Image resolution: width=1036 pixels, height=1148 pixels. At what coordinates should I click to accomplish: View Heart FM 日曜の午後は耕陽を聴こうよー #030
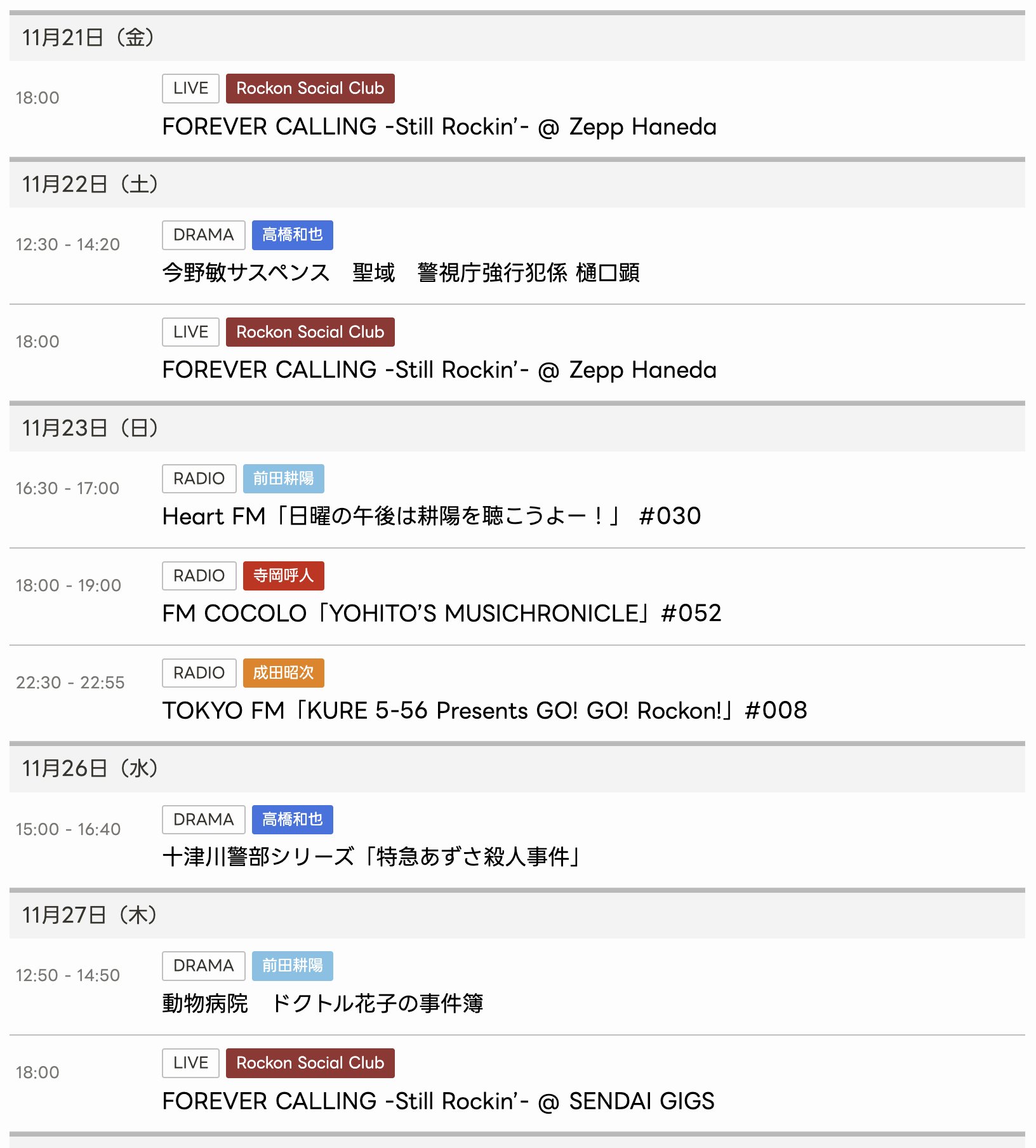(432, 516)
